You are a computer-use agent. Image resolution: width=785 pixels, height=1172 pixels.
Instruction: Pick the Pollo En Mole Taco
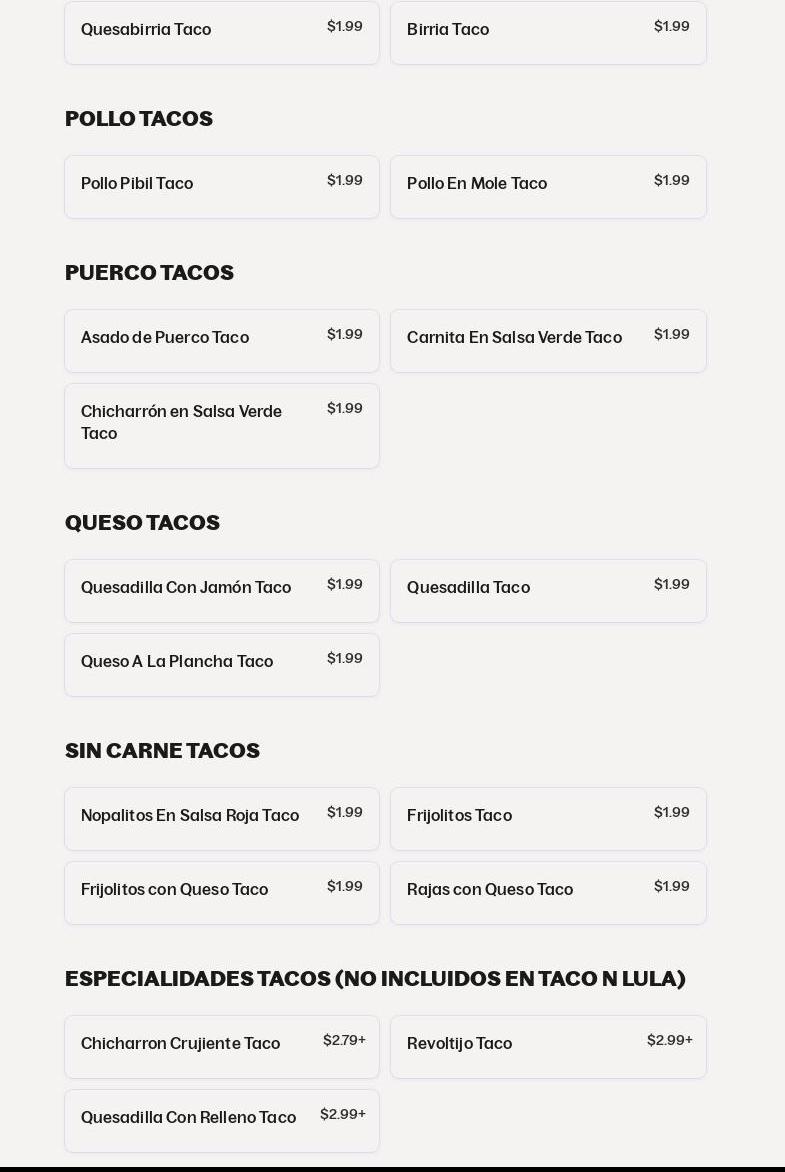[x=548, y=186]
